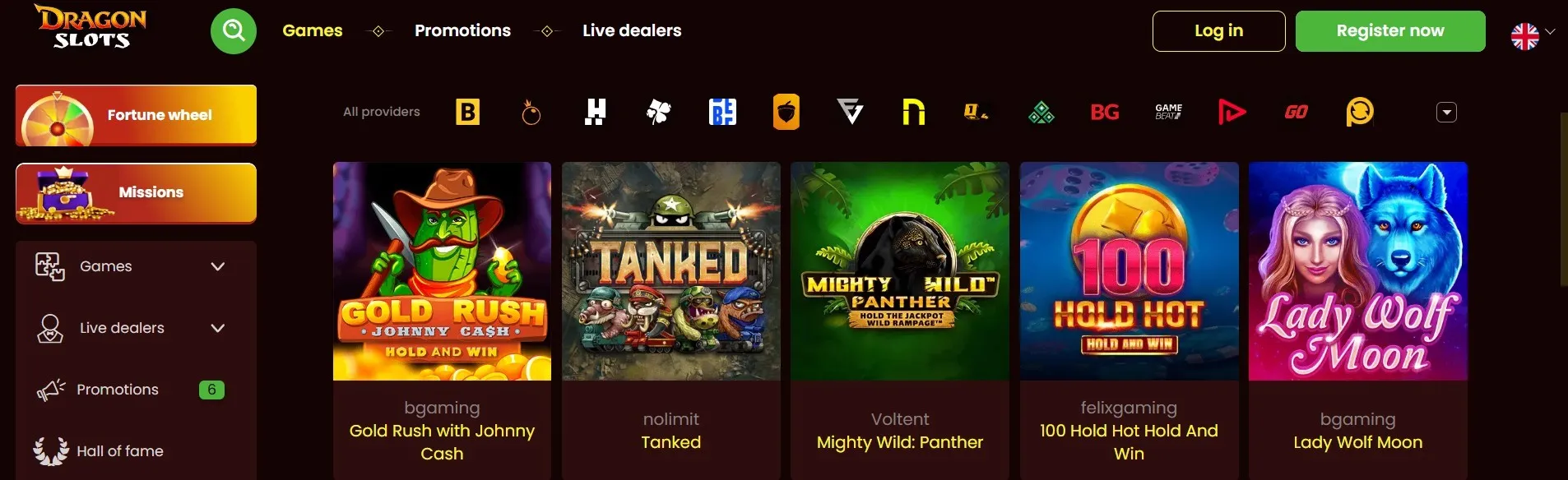Expand Live dealers in the sidebar
The height and width of the screenshot is (480, 1568).
pos(132,328)
